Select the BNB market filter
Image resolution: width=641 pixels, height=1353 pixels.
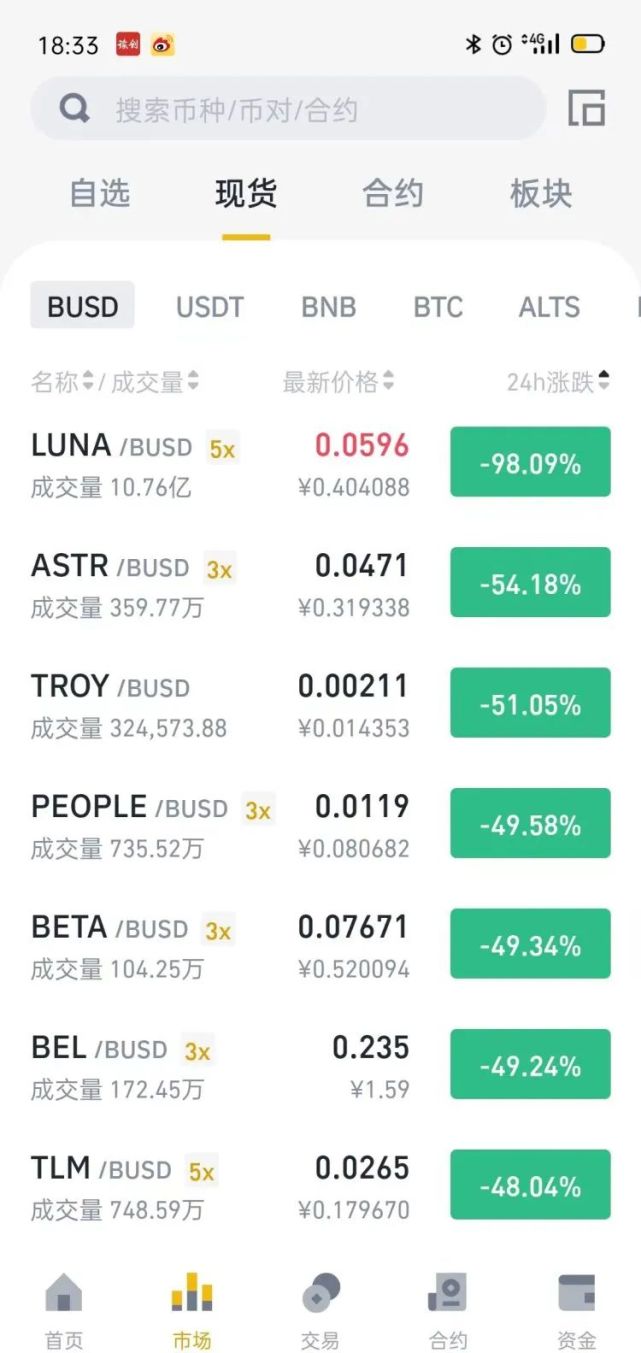point(329,306)
